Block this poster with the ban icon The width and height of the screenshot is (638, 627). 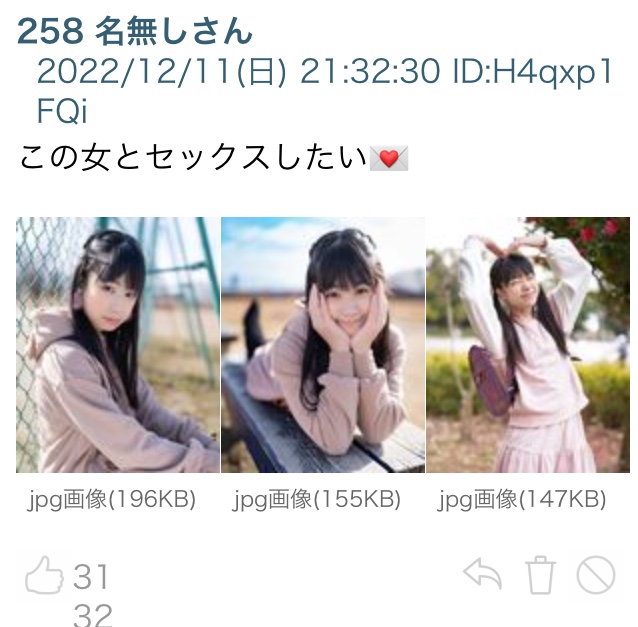pyautogui.click(x=596, y=575)
